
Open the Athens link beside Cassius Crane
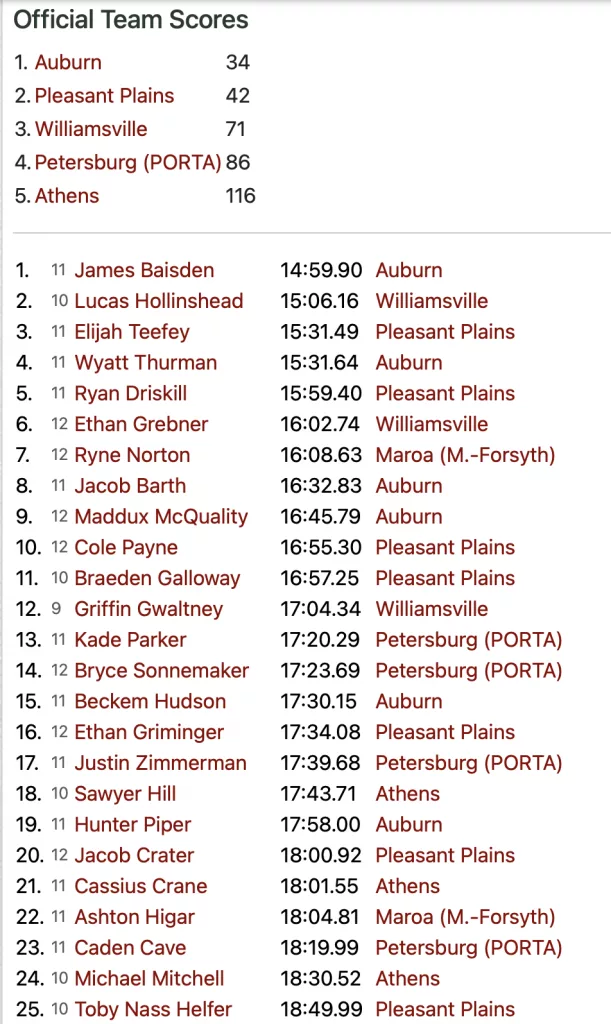(408, 886)
